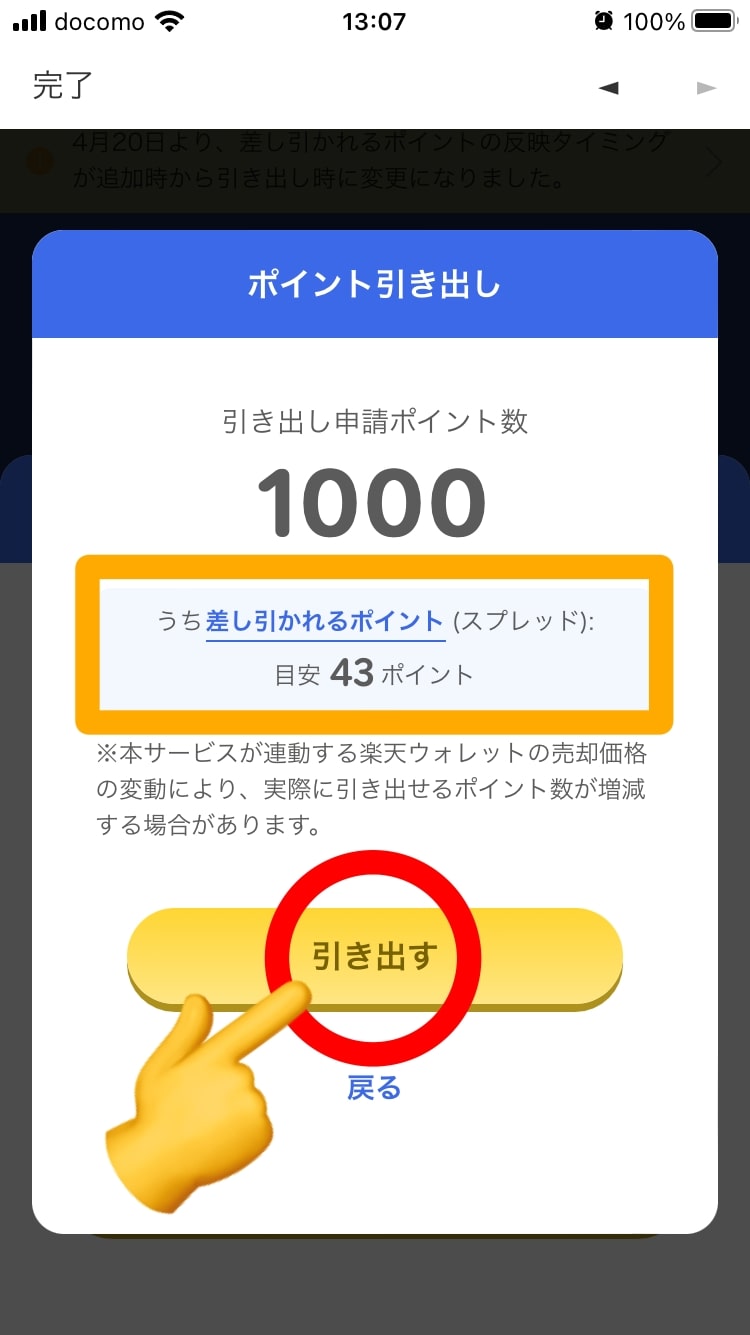Open the 差し引かれるポイント link
750x1335 pixels.
[x=324, y=621]
